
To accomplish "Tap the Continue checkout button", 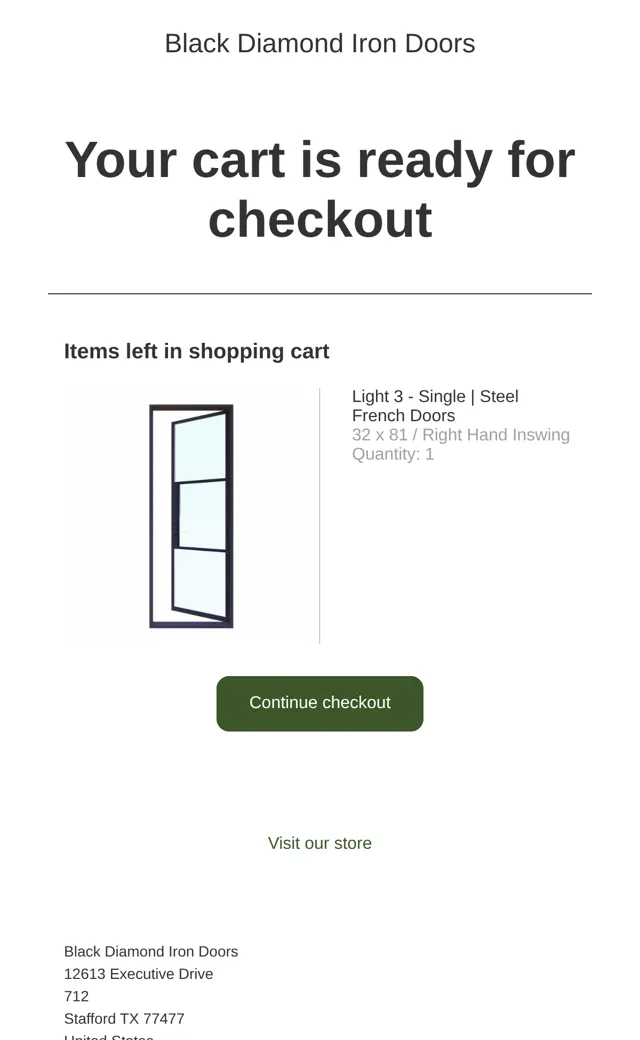I will (x=320, y=703).
